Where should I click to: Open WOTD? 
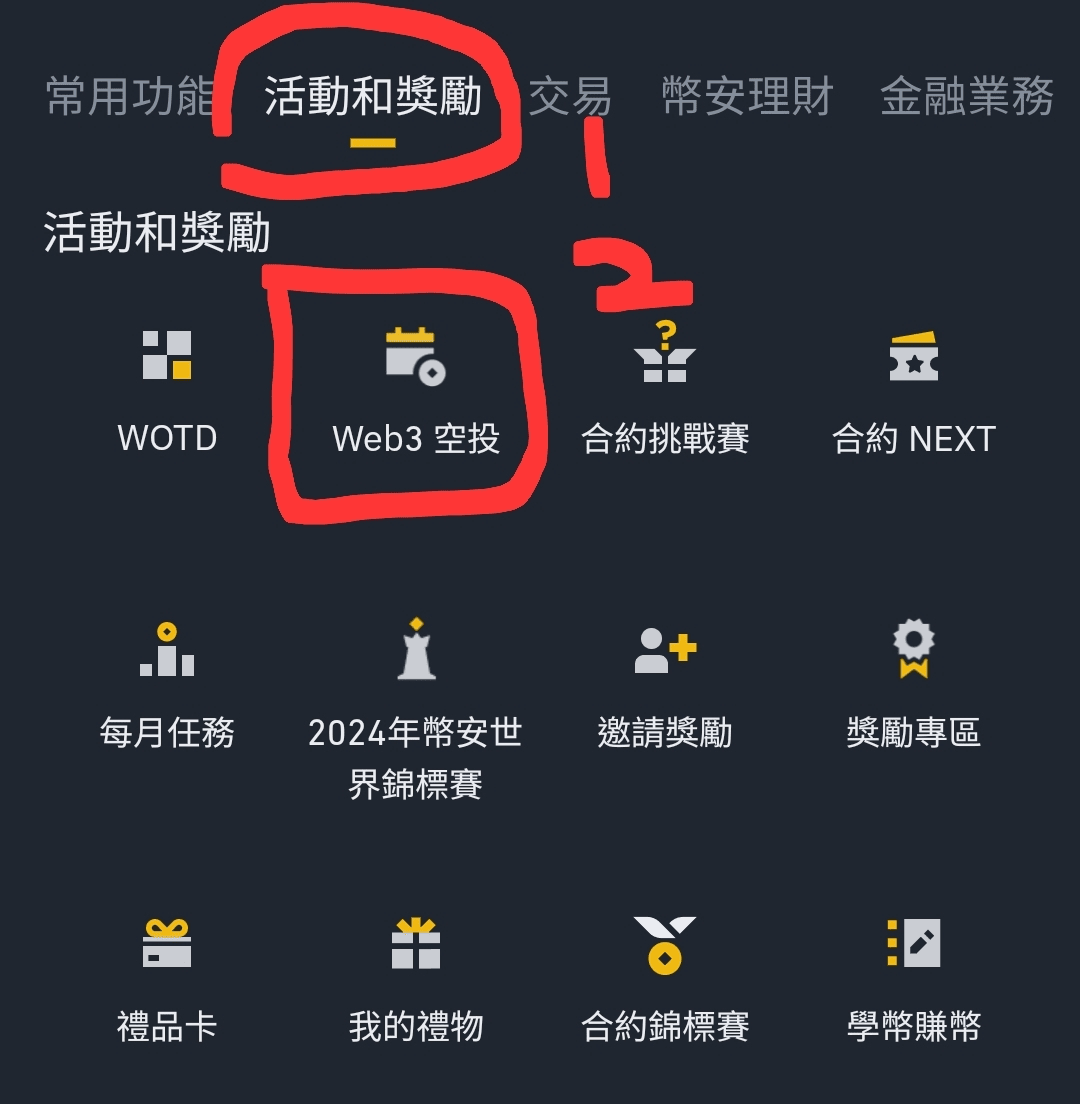167,390
